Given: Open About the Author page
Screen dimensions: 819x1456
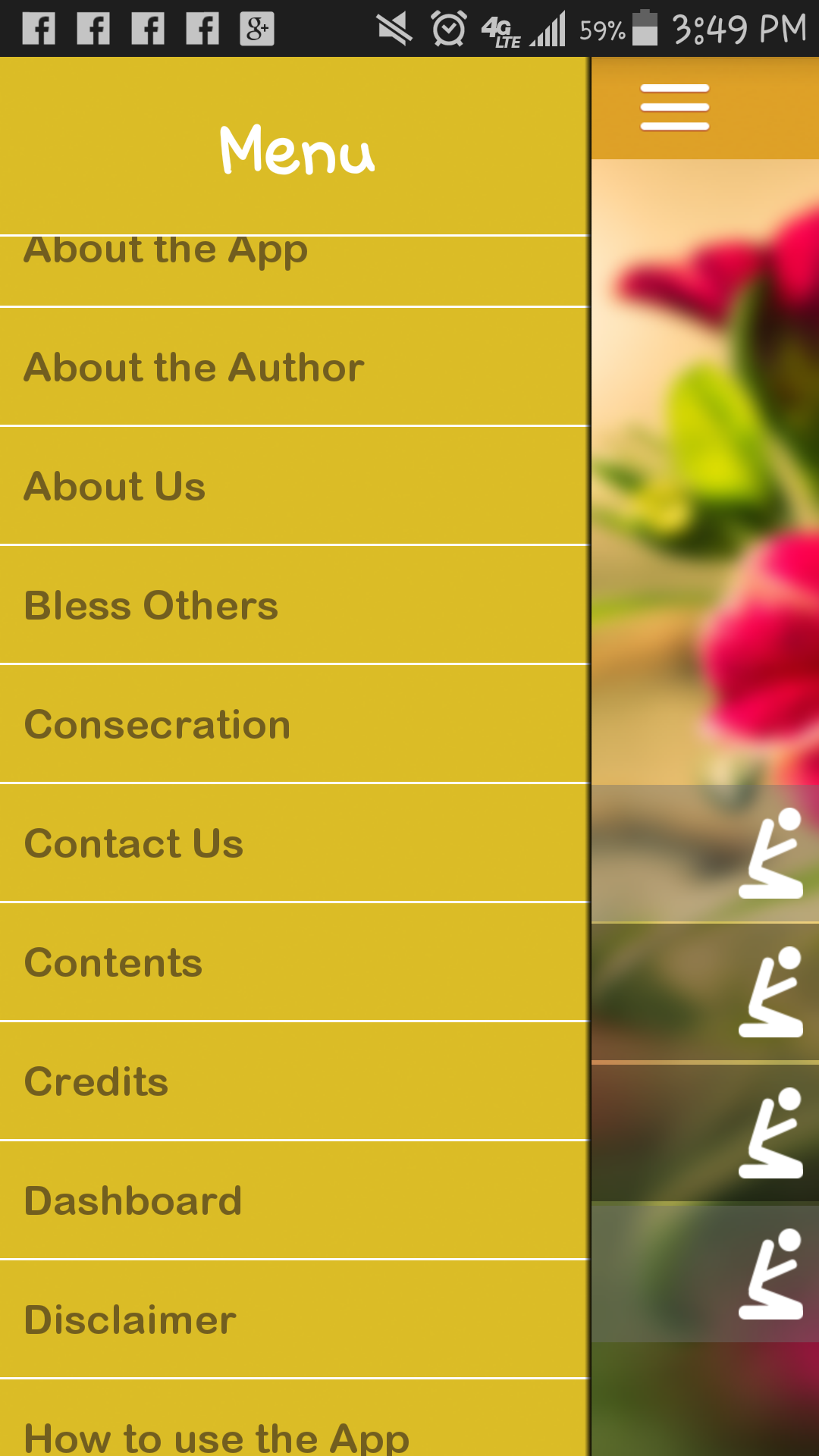Looking at the screenshot, I should pyautogui.click(x=294, y=367).
